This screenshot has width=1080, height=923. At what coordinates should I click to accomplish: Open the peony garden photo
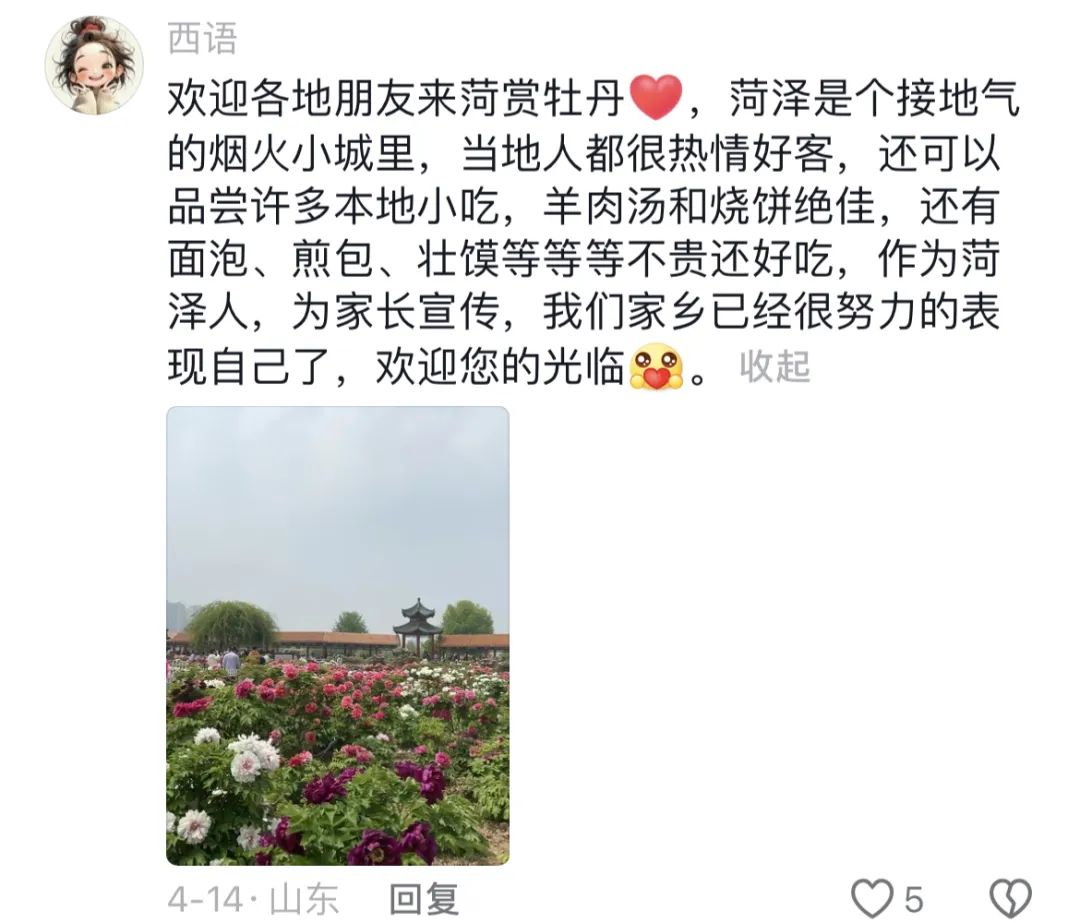point(337,635)
